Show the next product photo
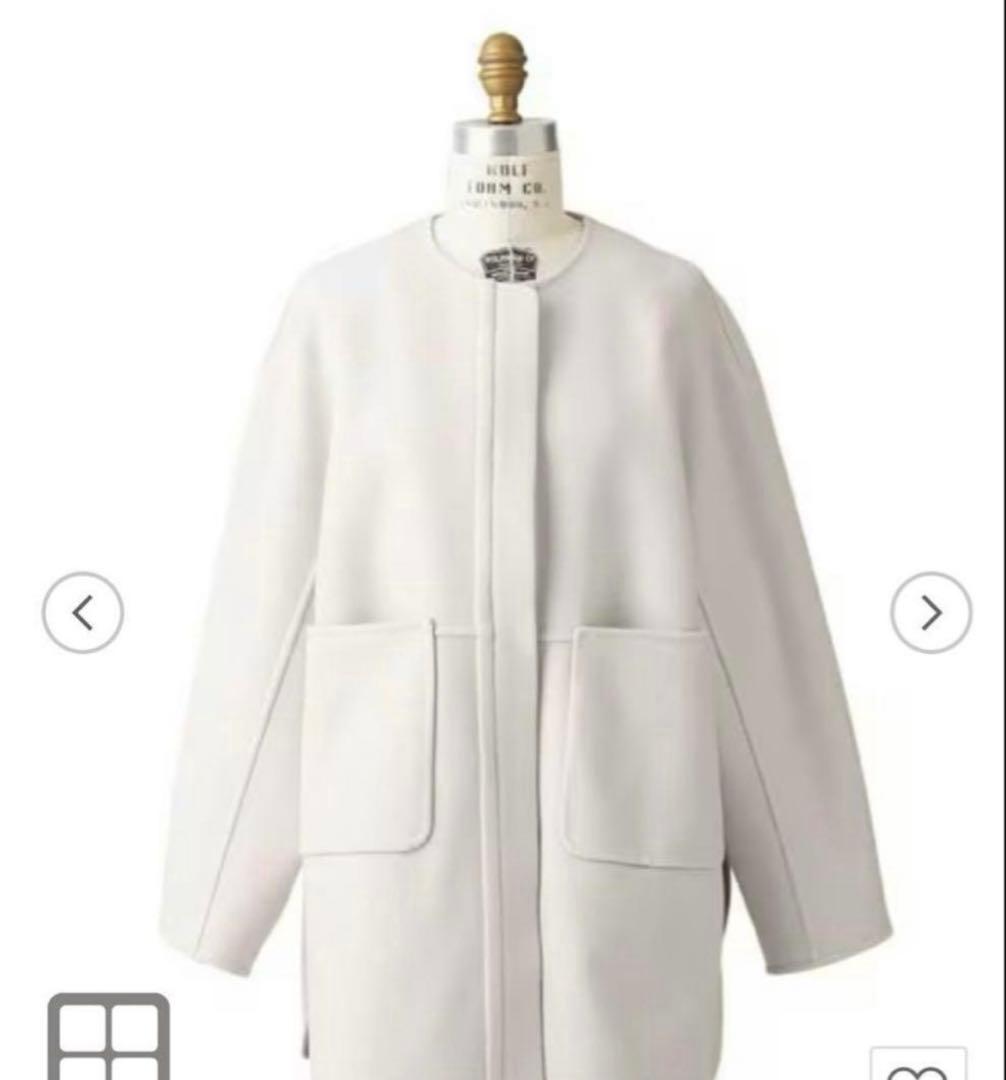 point(930,613)
